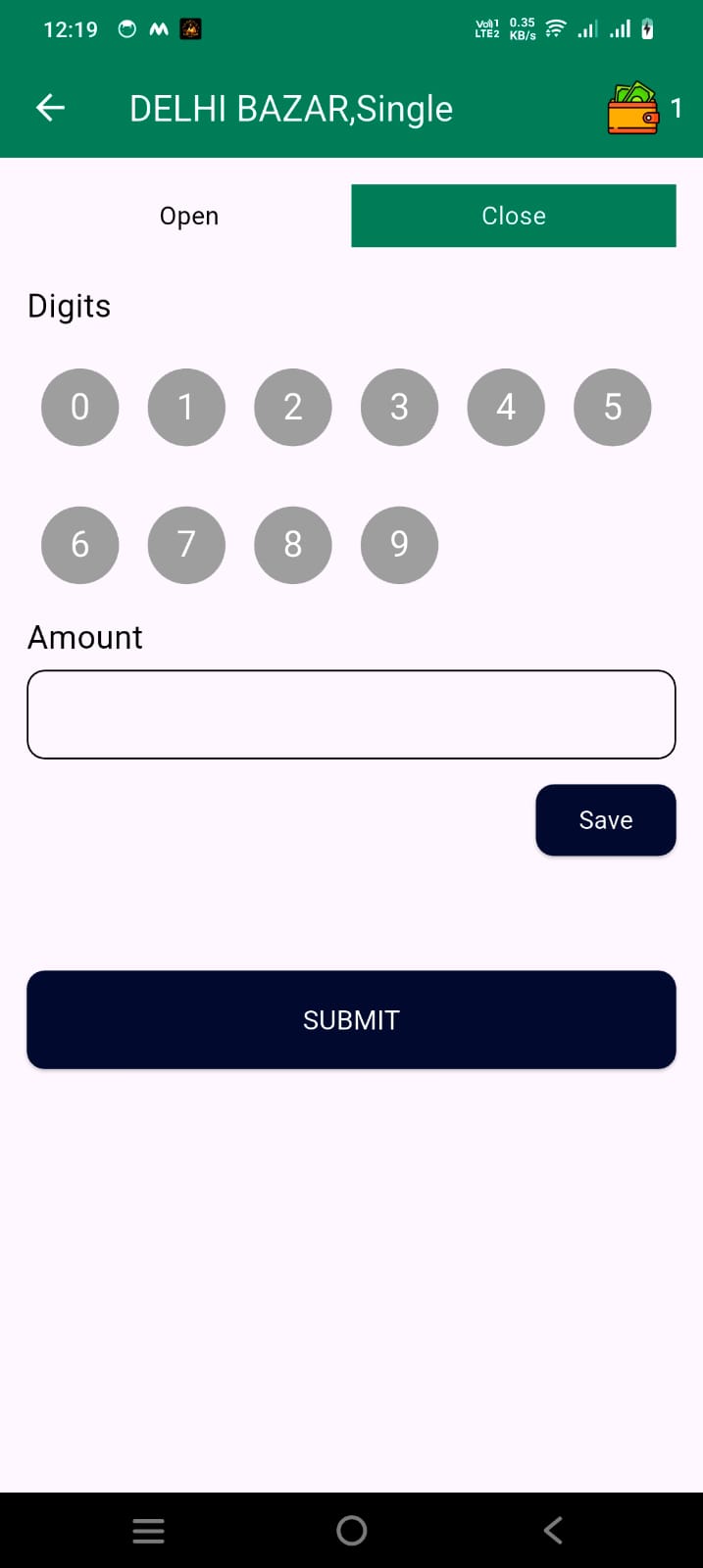The height and width of the screenshot is (1568, 703).
Task: Switch to the Open tab
Action: 189,216
